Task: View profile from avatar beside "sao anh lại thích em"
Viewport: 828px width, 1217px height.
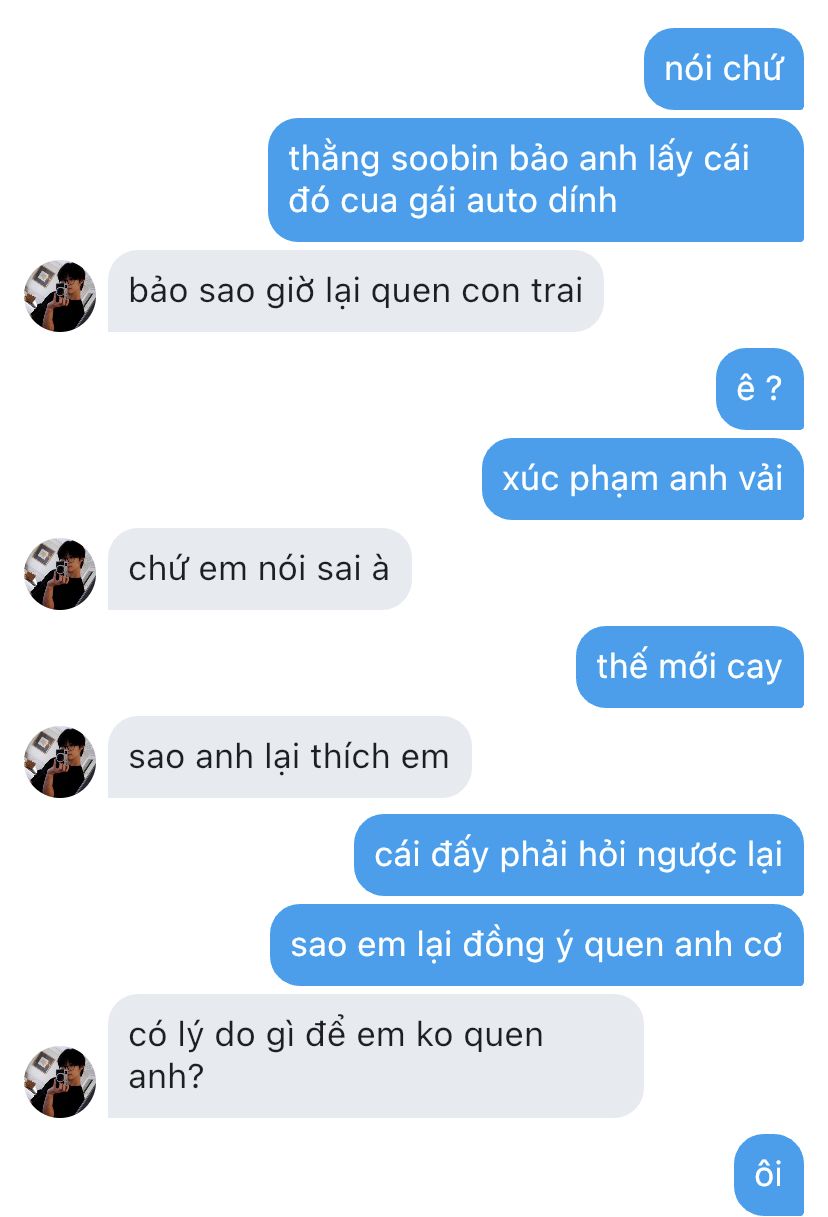Action: pyautogui.click(x=60, y=762)
